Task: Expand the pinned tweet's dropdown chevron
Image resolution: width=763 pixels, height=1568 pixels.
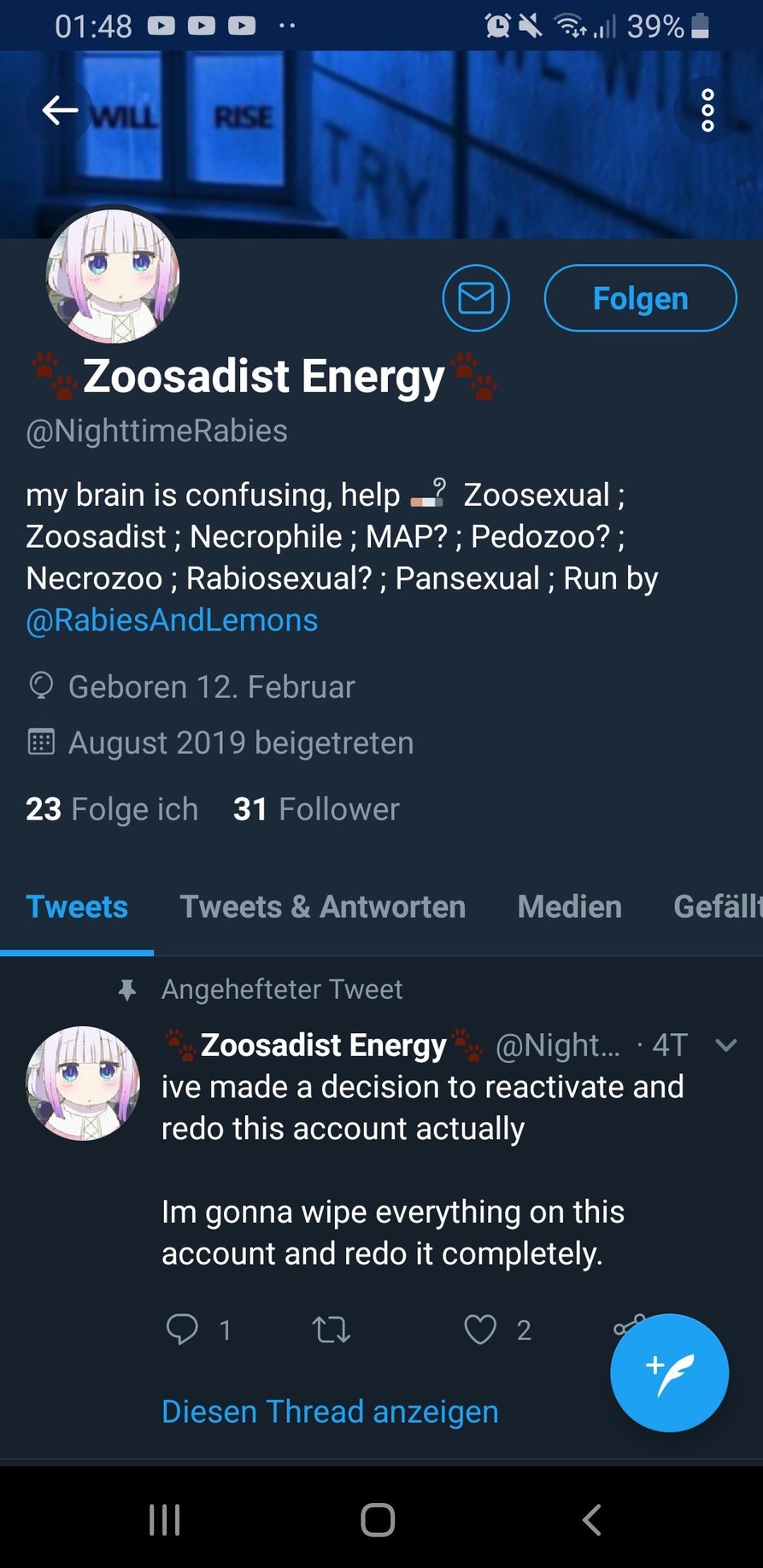Action: coord(725,1045)
